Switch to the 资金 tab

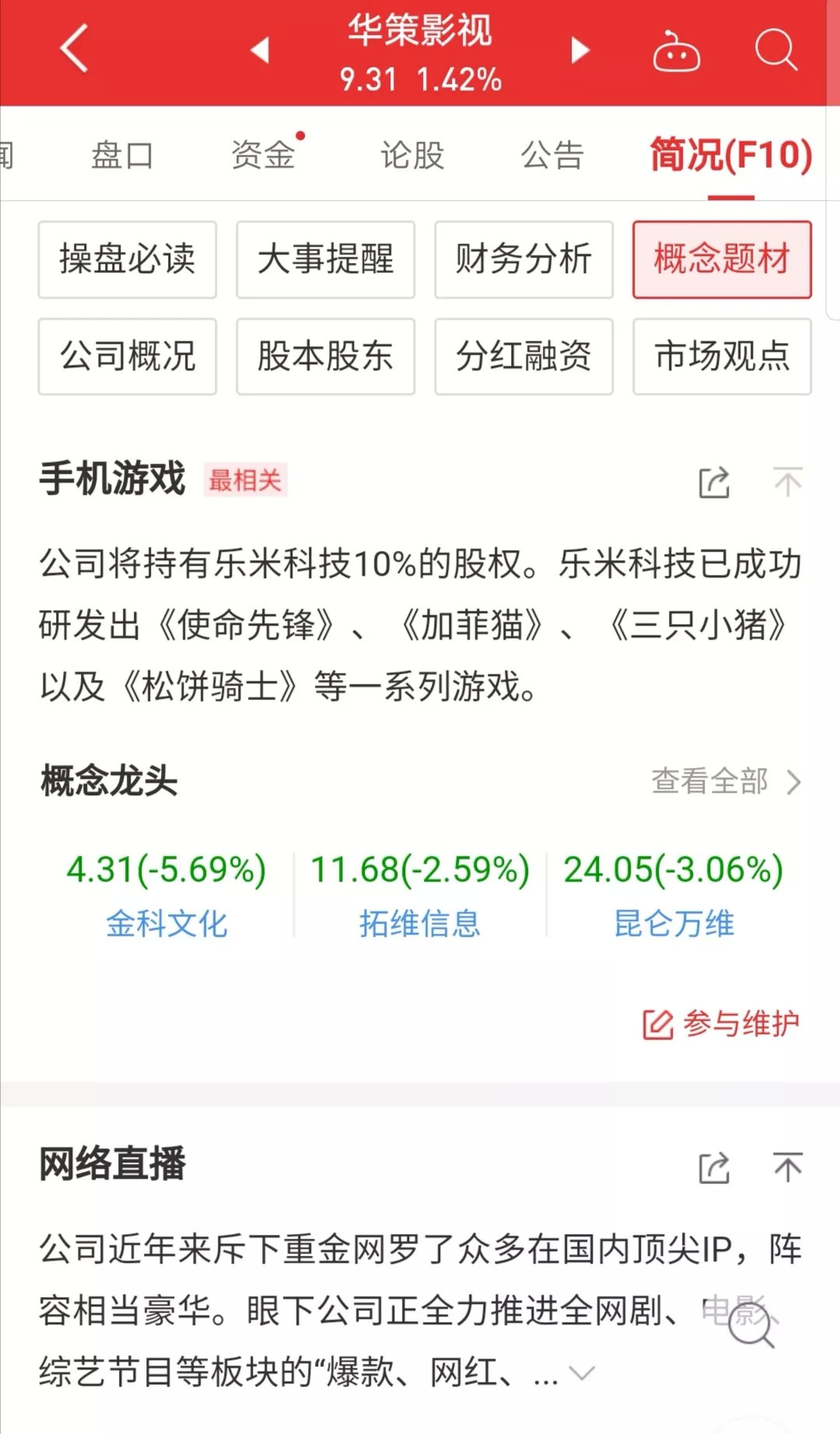click(263, 155)
